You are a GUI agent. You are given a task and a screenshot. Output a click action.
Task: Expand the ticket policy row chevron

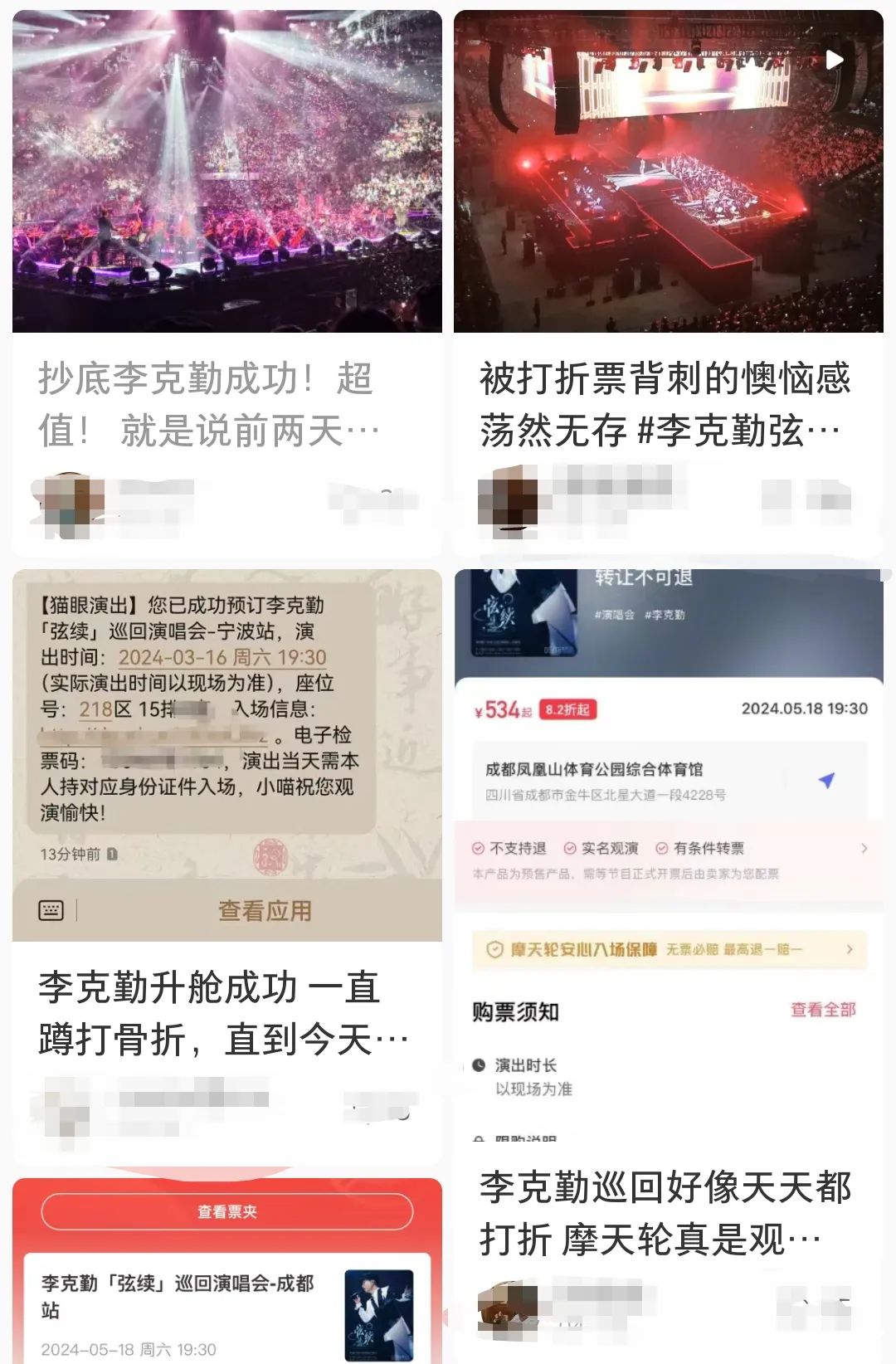pos(865,848)
